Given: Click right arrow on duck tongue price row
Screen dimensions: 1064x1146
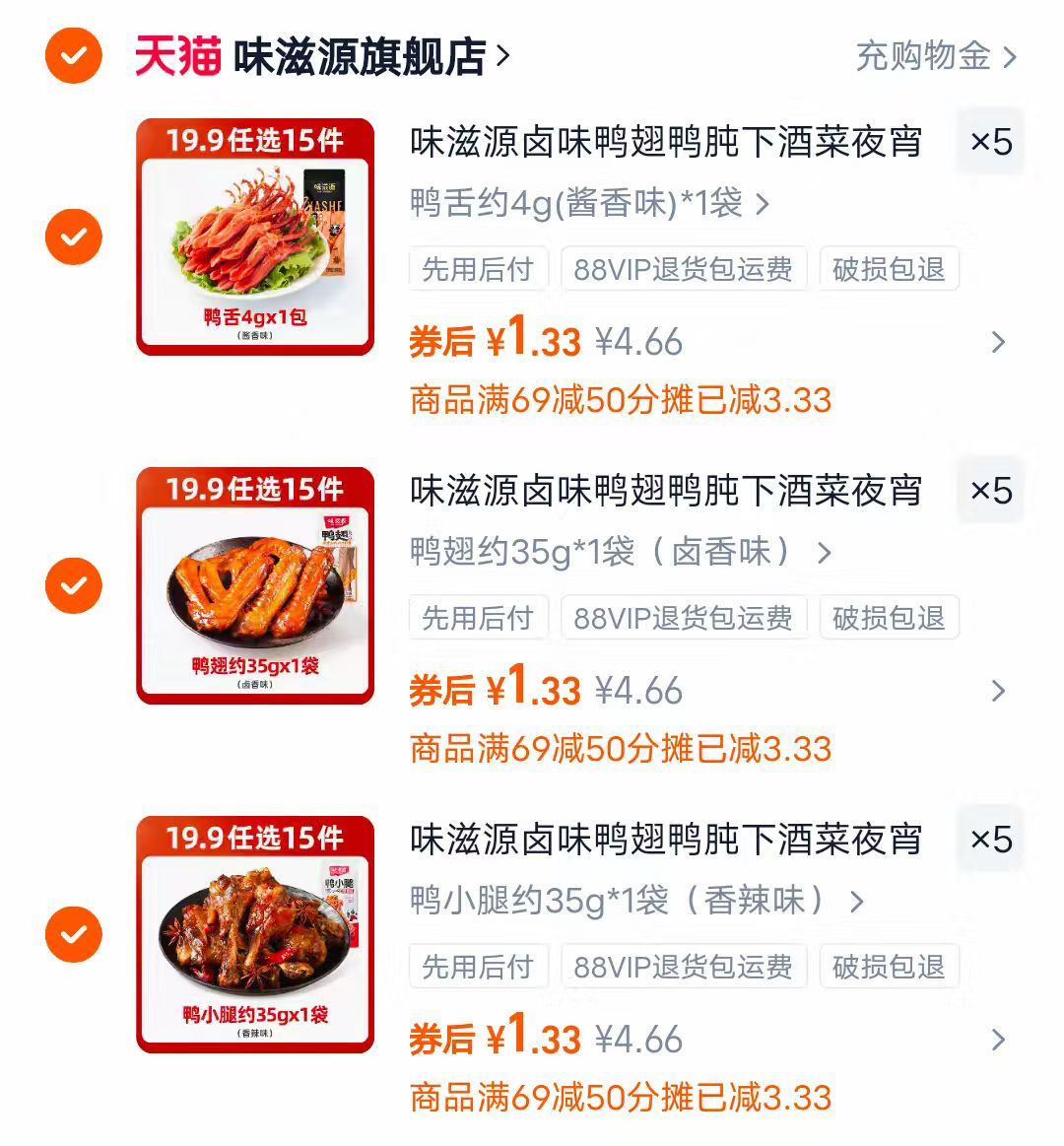Looking at the screenshot, I should [x=999, y=342].
